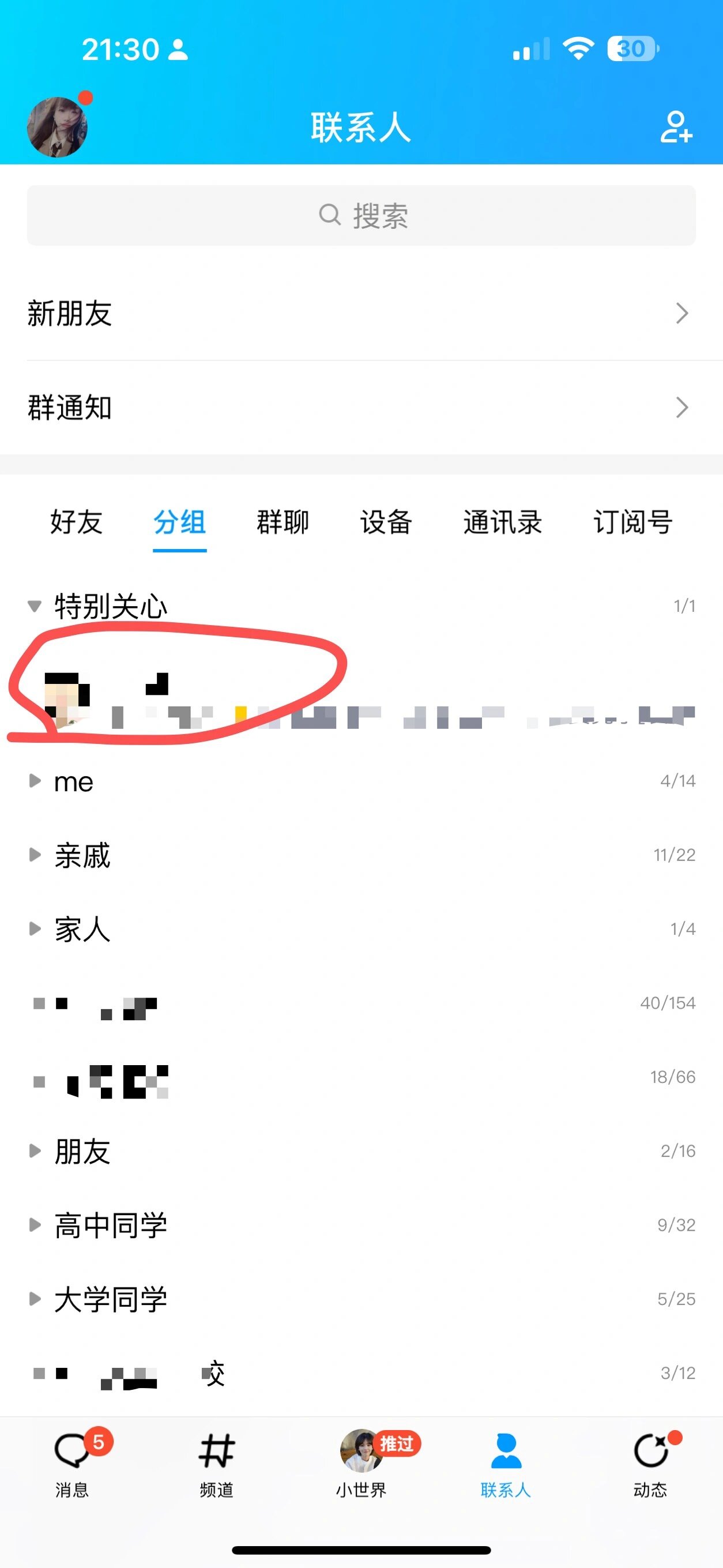Expand the 大学同学 group

pos(110,1300)
